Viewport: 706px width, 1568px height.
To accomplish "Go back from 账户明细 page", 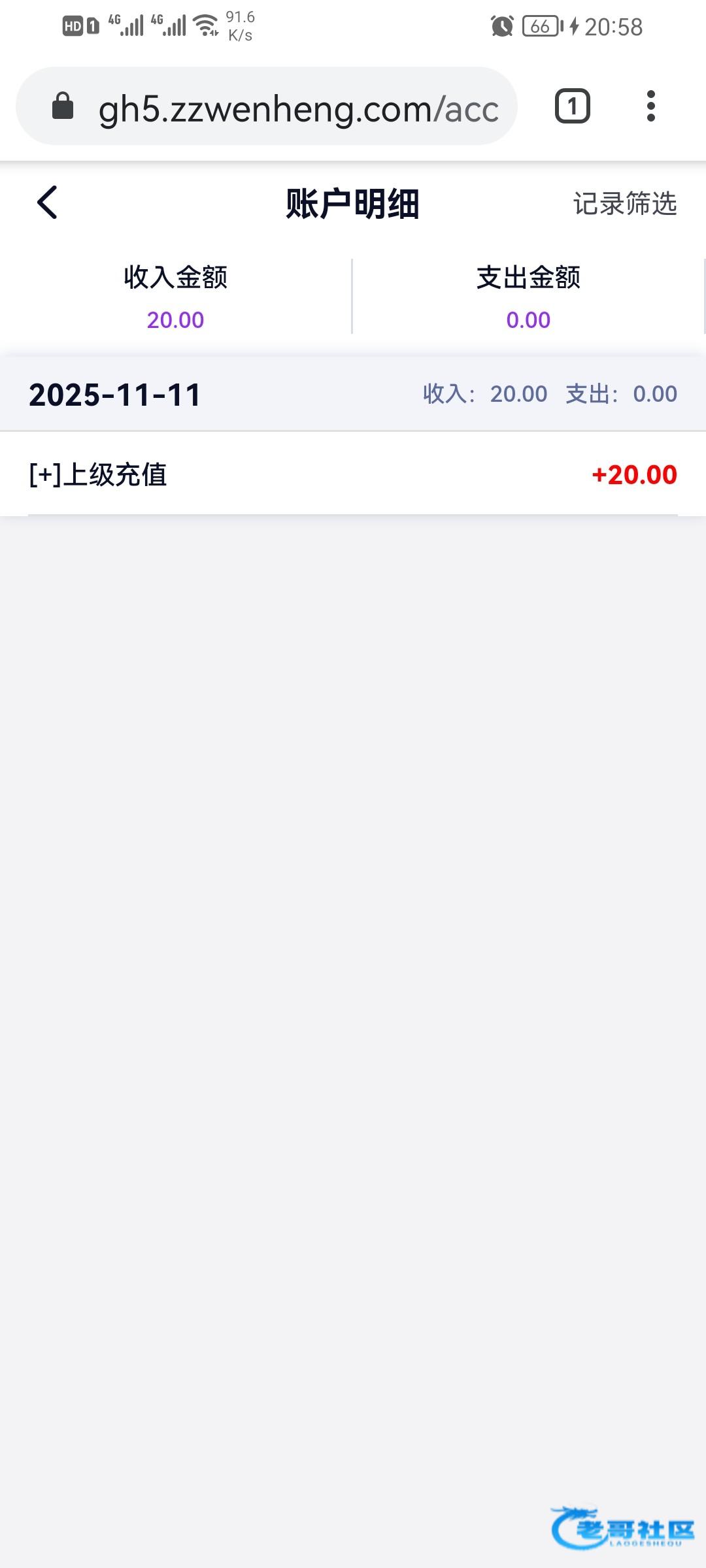I will (47, 203).
